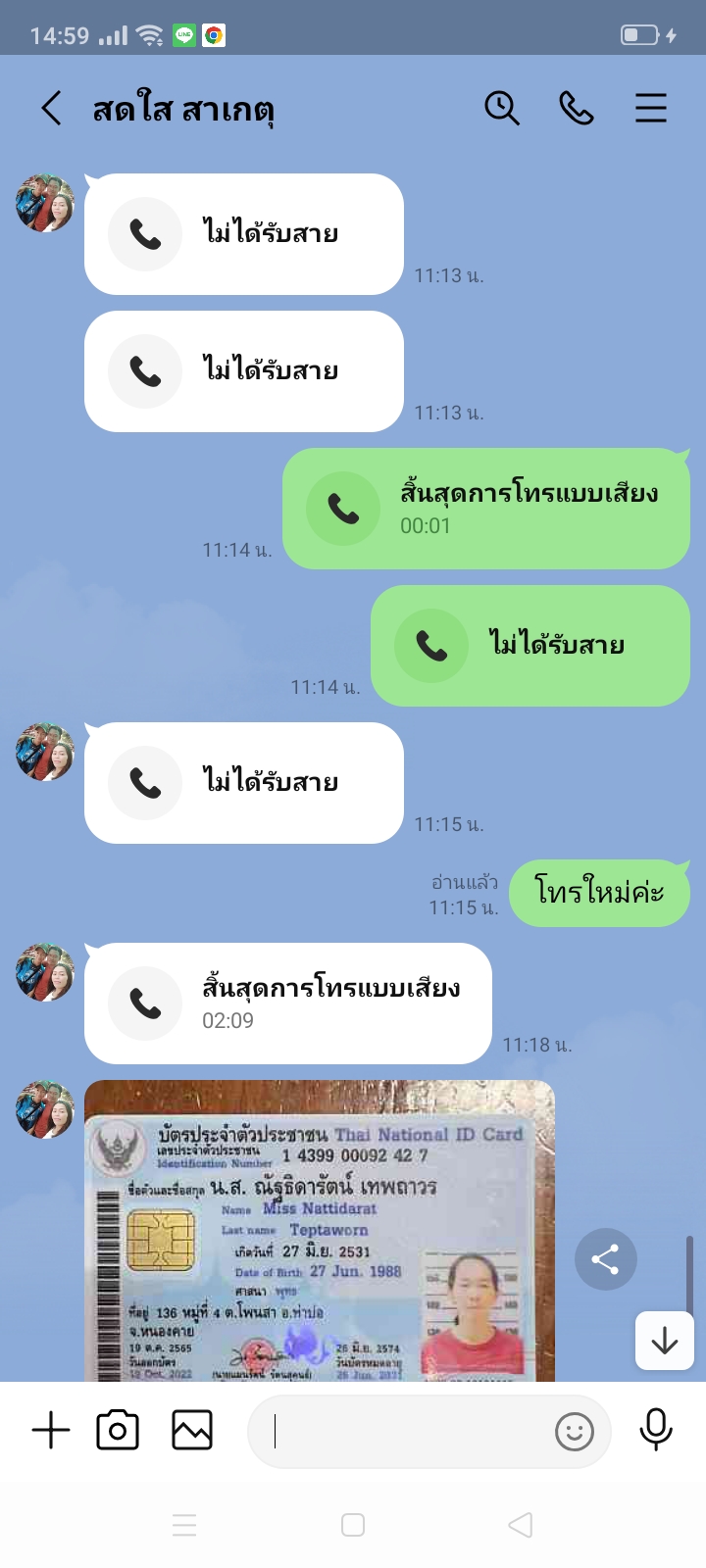Focus the message text field
Image resolution: width=706 pixels, height=1568 pixels.
pyautogui.click(x=402, y=1432)
